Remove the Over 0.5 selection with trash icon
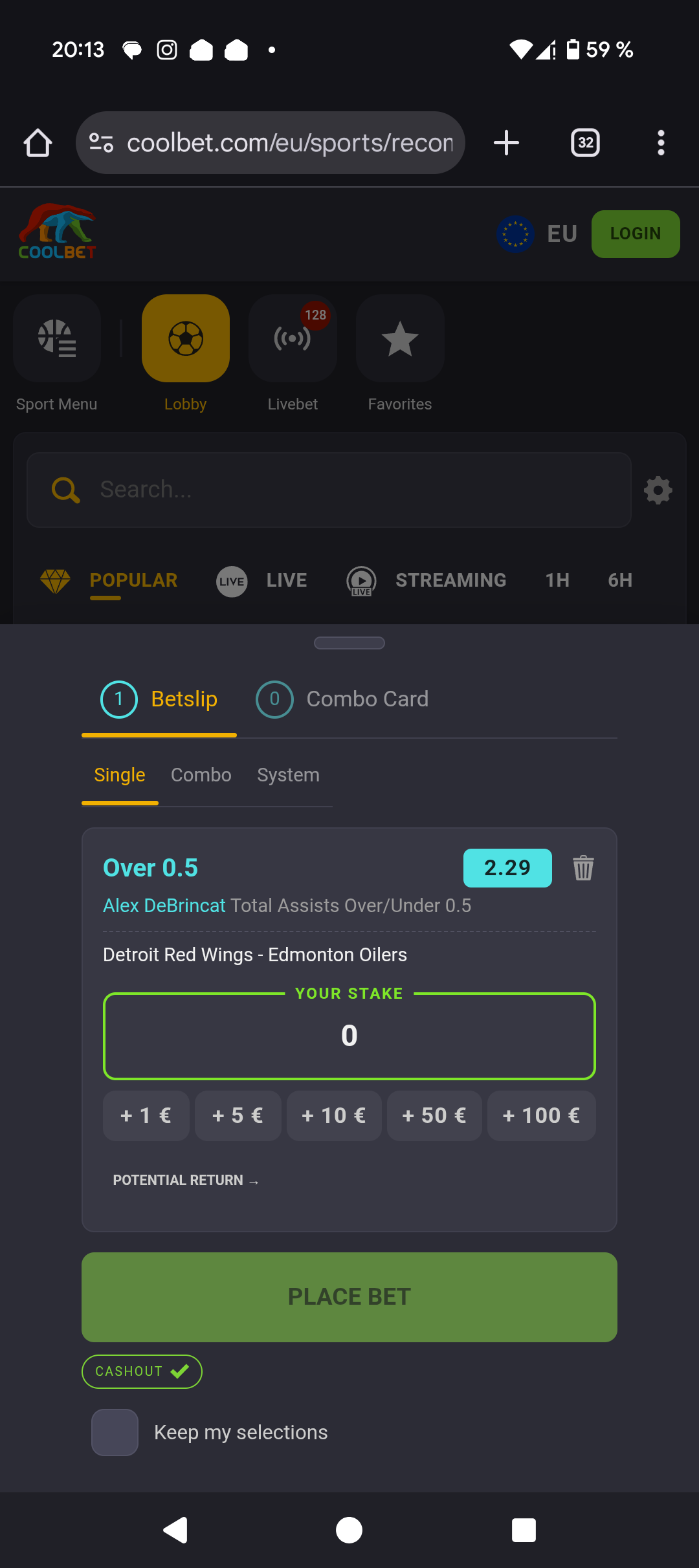 pos(583,868)
